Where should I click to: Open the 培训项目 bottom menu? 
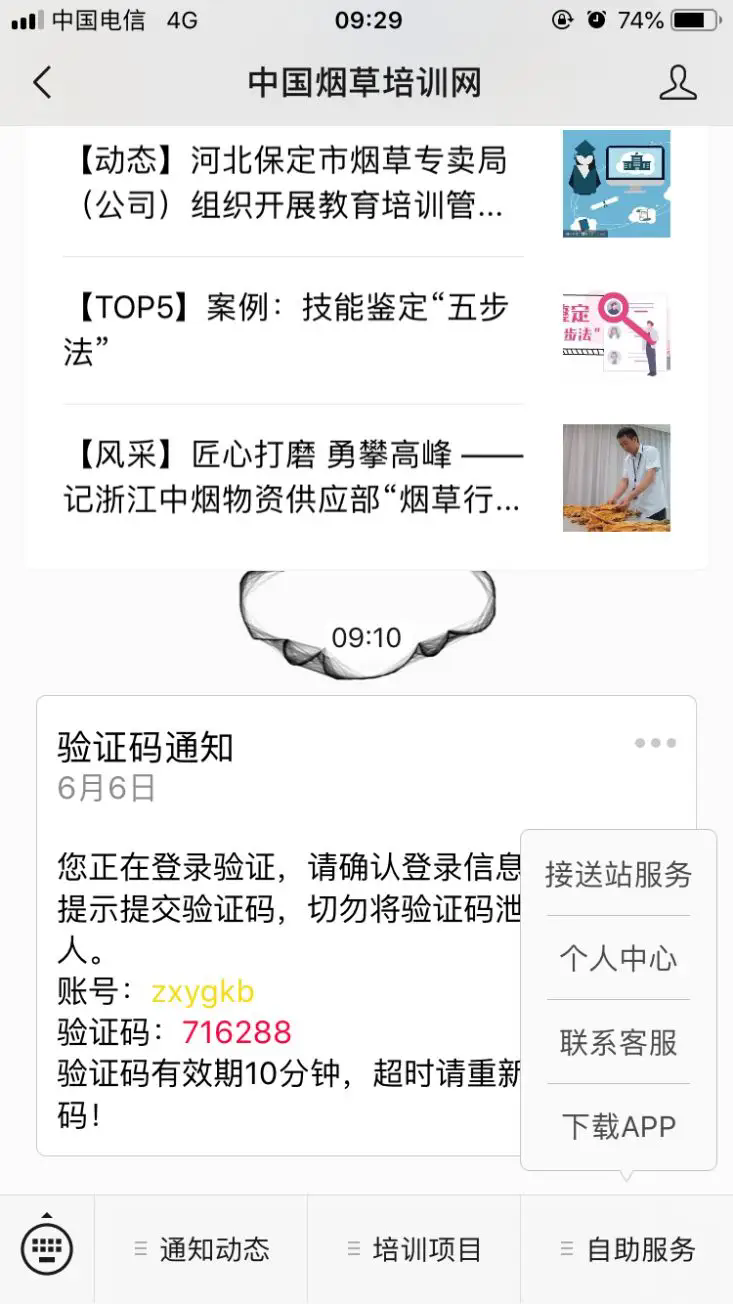415,1249
